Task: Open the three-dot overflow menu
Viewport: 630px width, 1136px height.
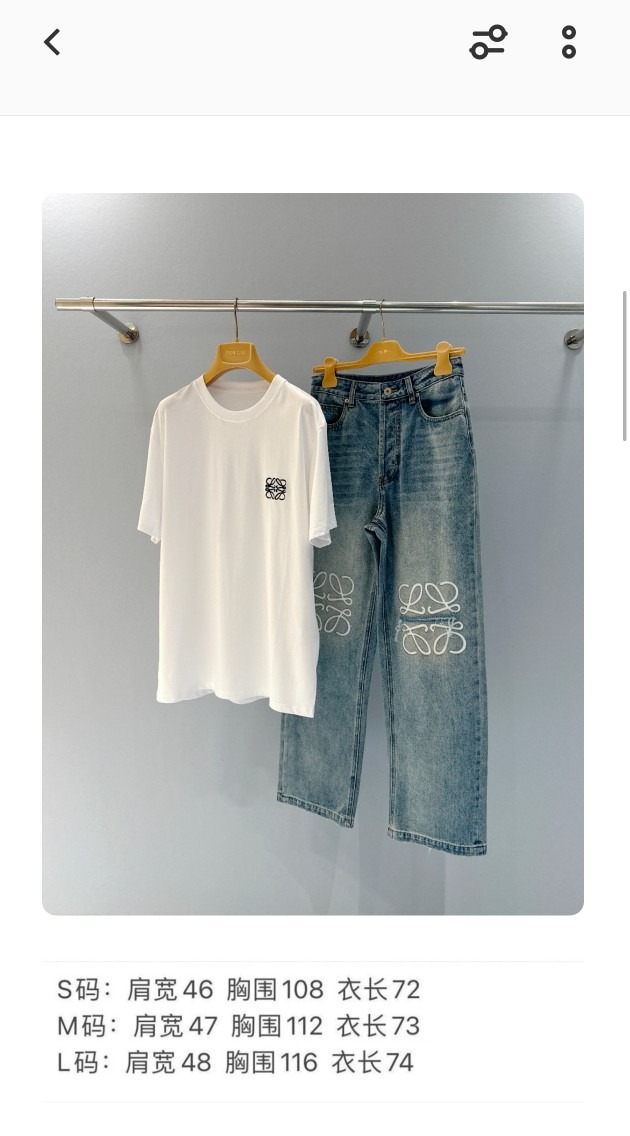Action: [569, 42]
